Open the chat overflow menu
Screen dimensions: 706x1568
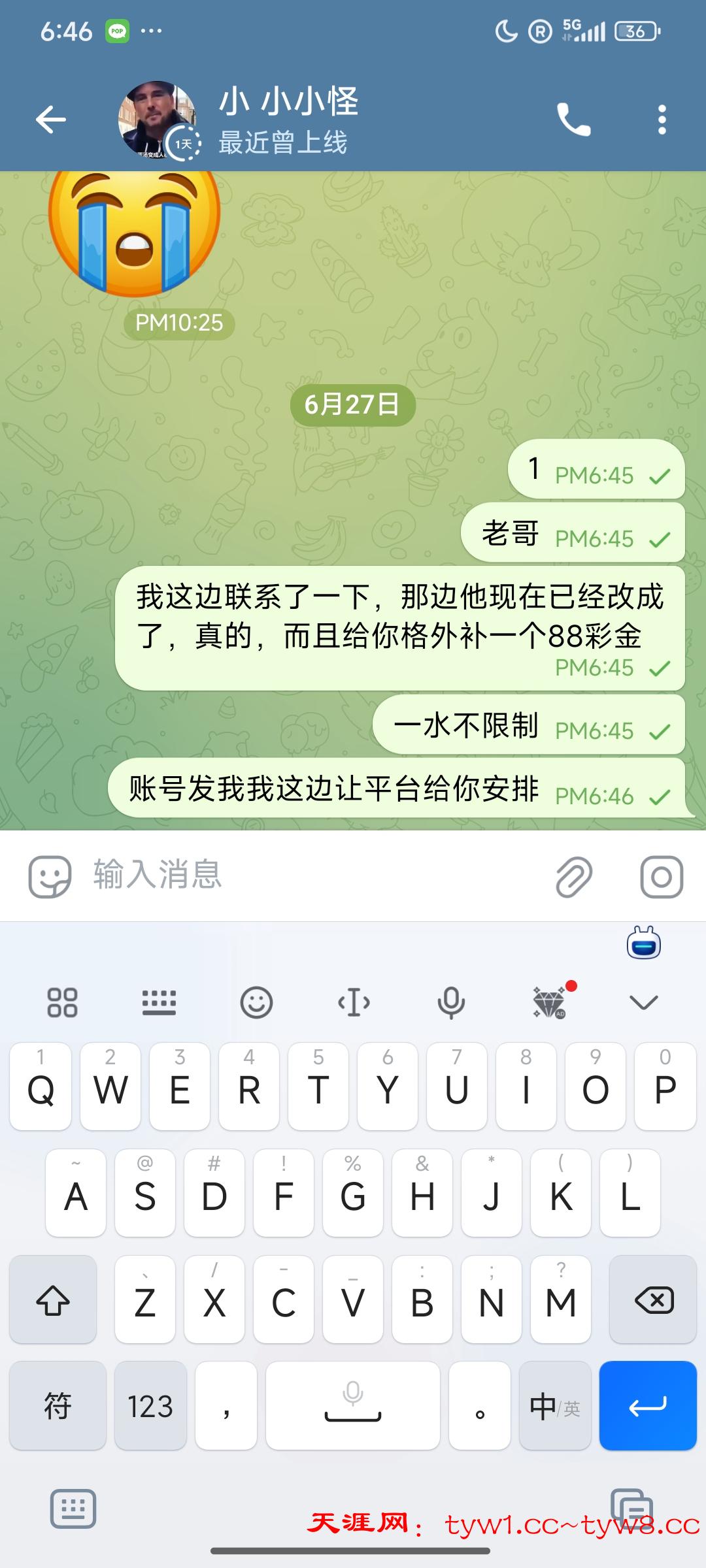(662, 120)
